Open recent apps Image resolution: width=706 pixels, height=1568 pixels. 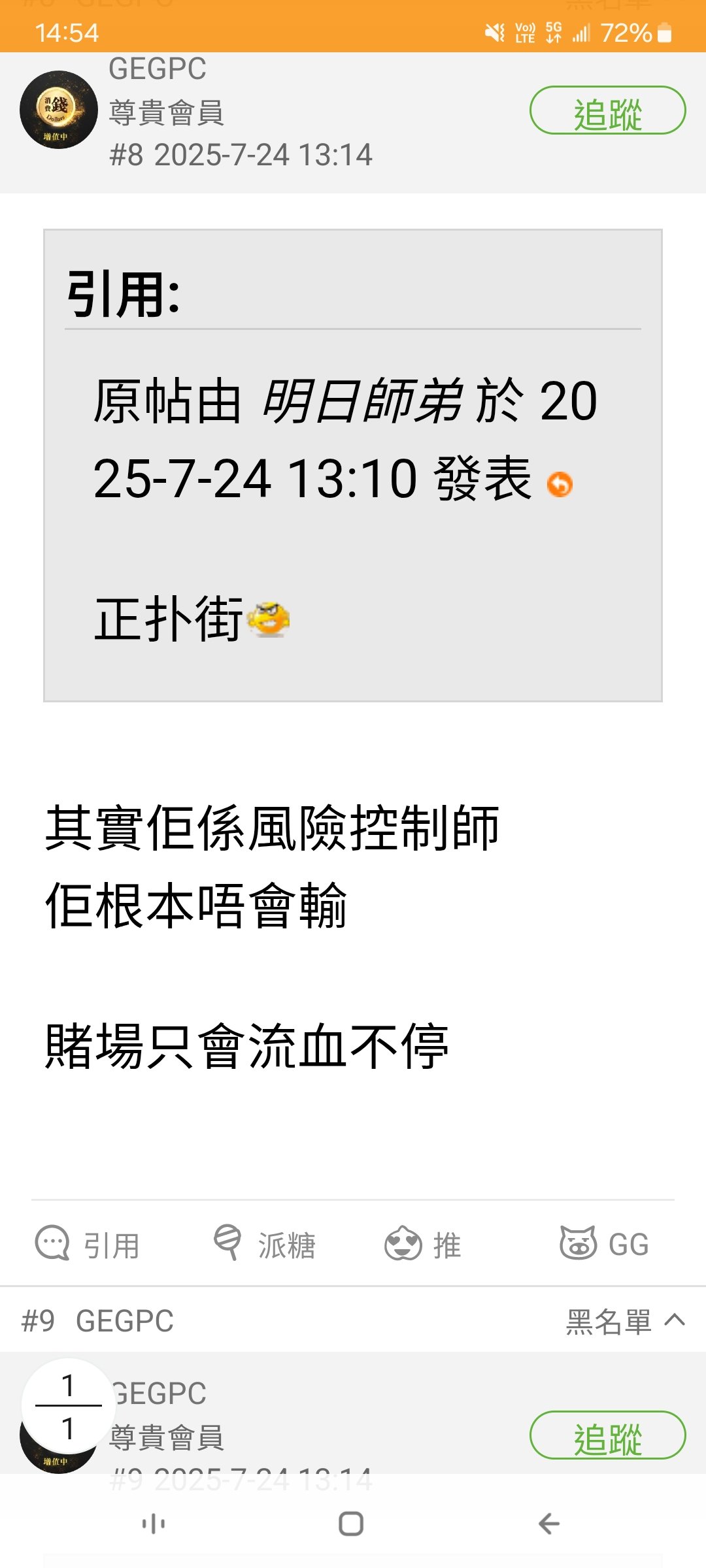click(153, 1524)
